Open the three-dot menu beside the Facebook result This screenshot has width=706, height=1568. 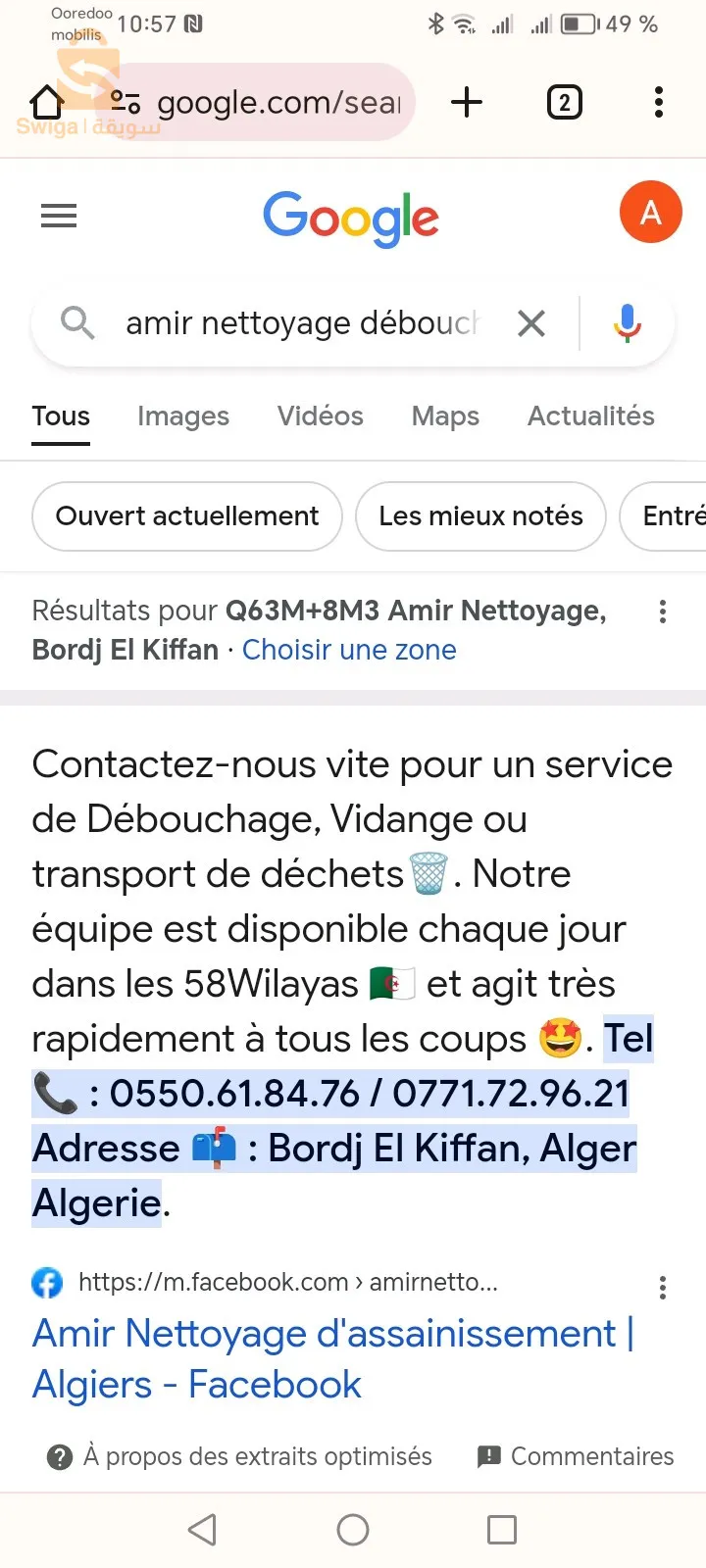[x=663, y=1287]
